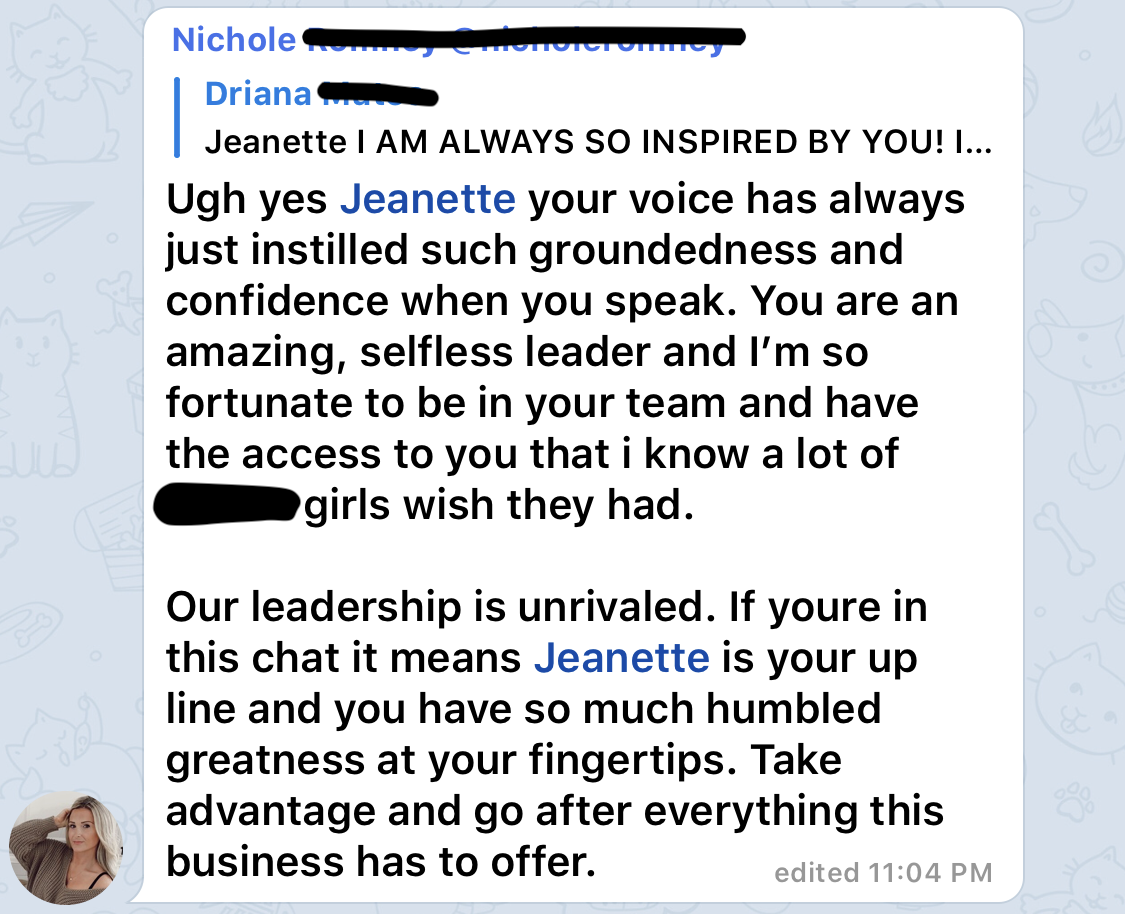Tap the Jeanette mention after 'Ugh yes'
The image size is (1125, 914).
[x=428, y=199]
